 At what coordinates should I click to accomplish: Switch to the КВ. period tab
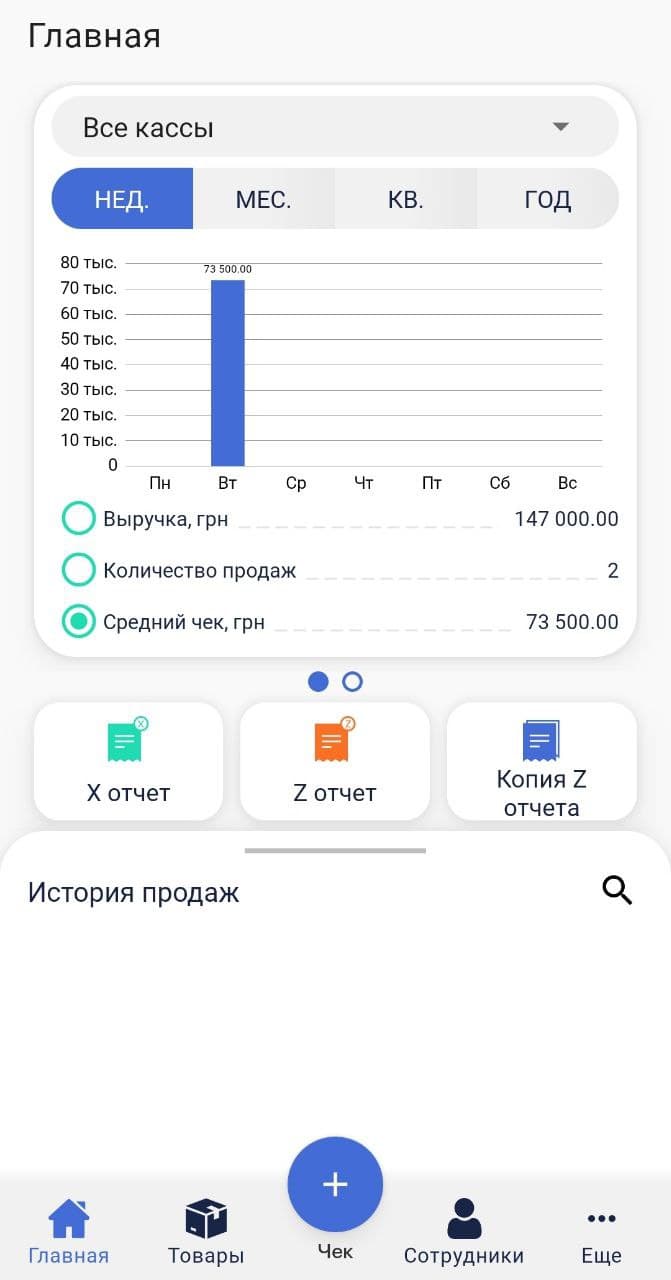tap(406, 199)
